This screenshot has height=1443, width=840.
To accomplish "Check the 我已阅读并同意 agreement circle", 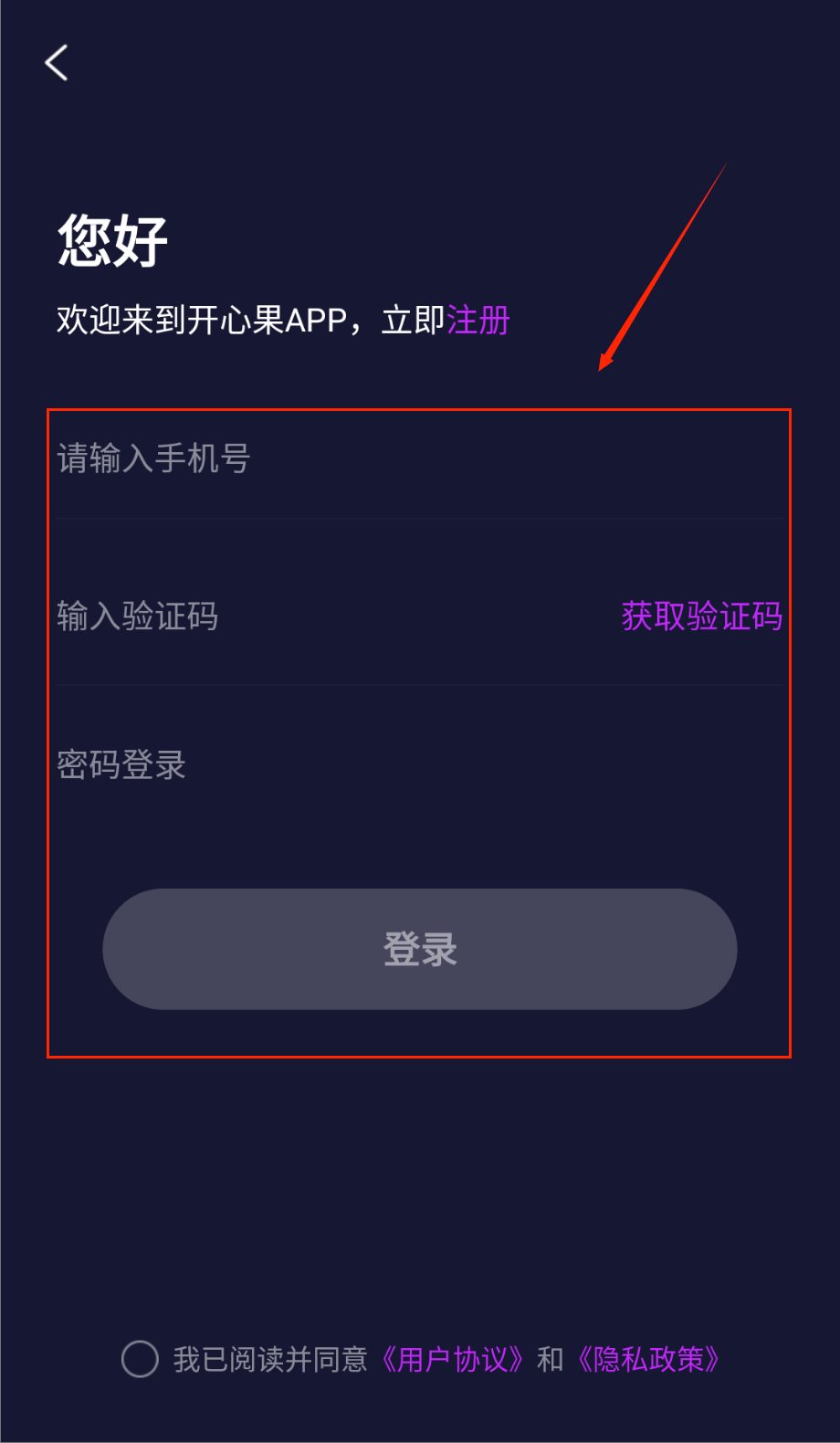I will (140, 1359).
